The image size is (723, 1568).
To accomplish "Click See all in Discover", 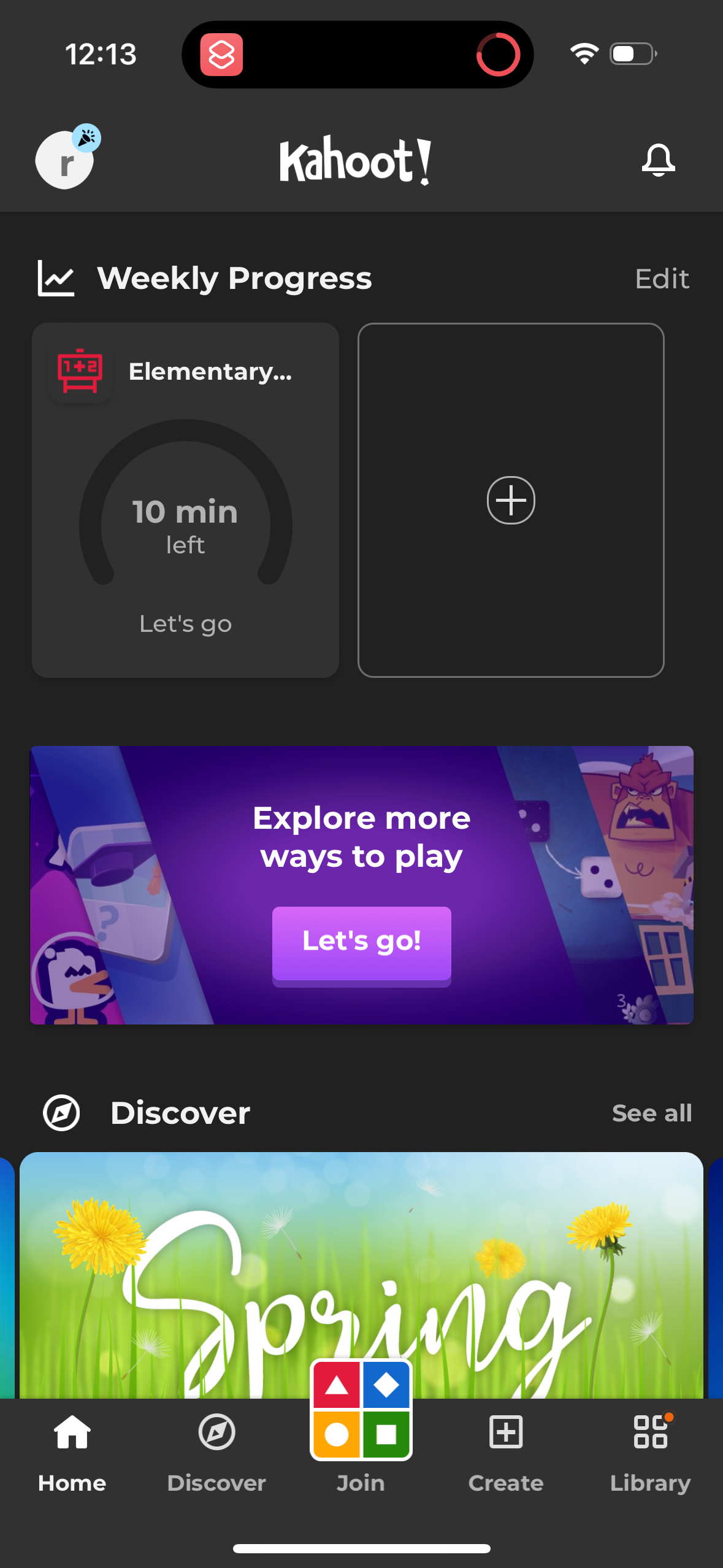I will 652,1112.
